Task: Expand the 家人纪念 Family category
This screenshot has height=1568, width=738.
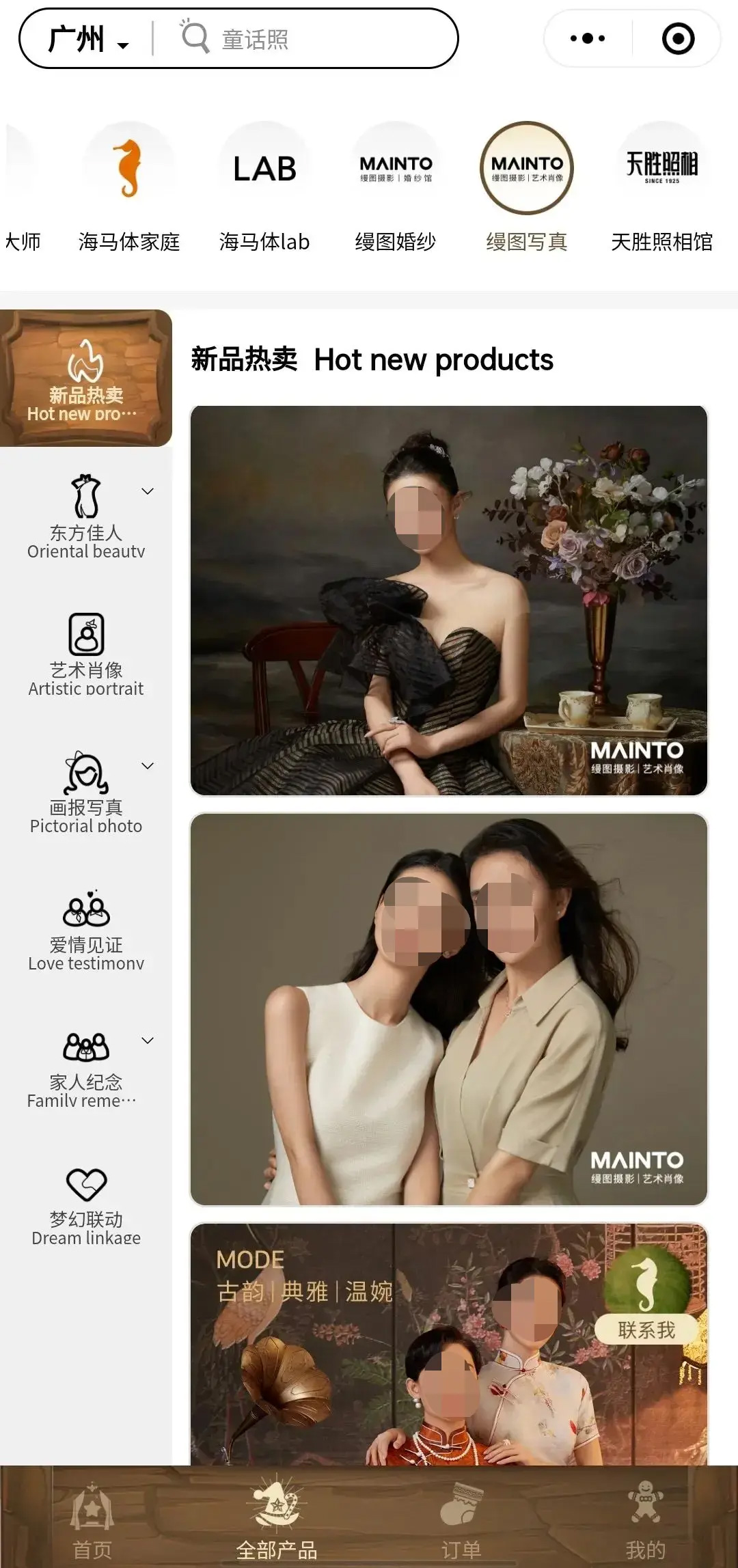Action: [86, 1067]
